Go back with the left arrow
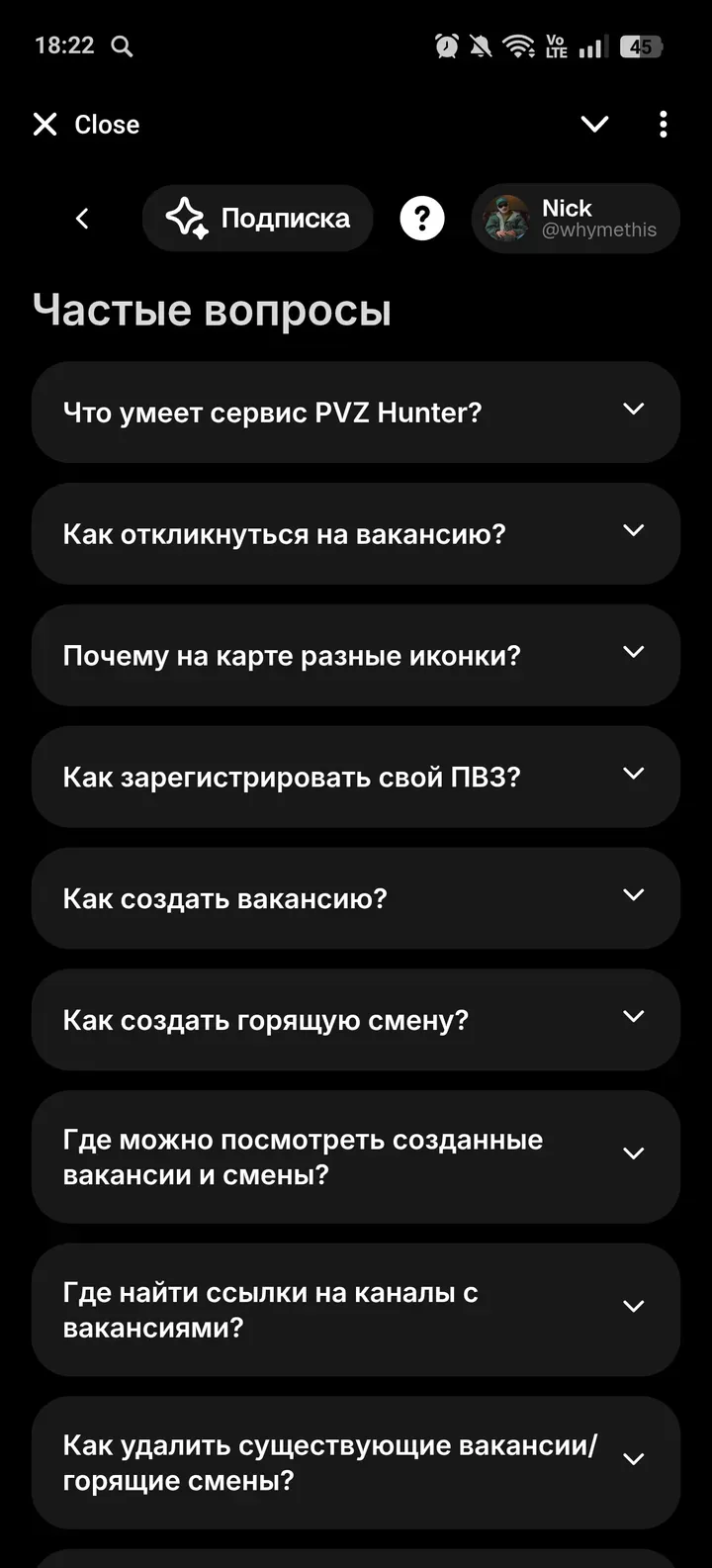This screenshot has width=712, height=1568. [x=83, y=219]
